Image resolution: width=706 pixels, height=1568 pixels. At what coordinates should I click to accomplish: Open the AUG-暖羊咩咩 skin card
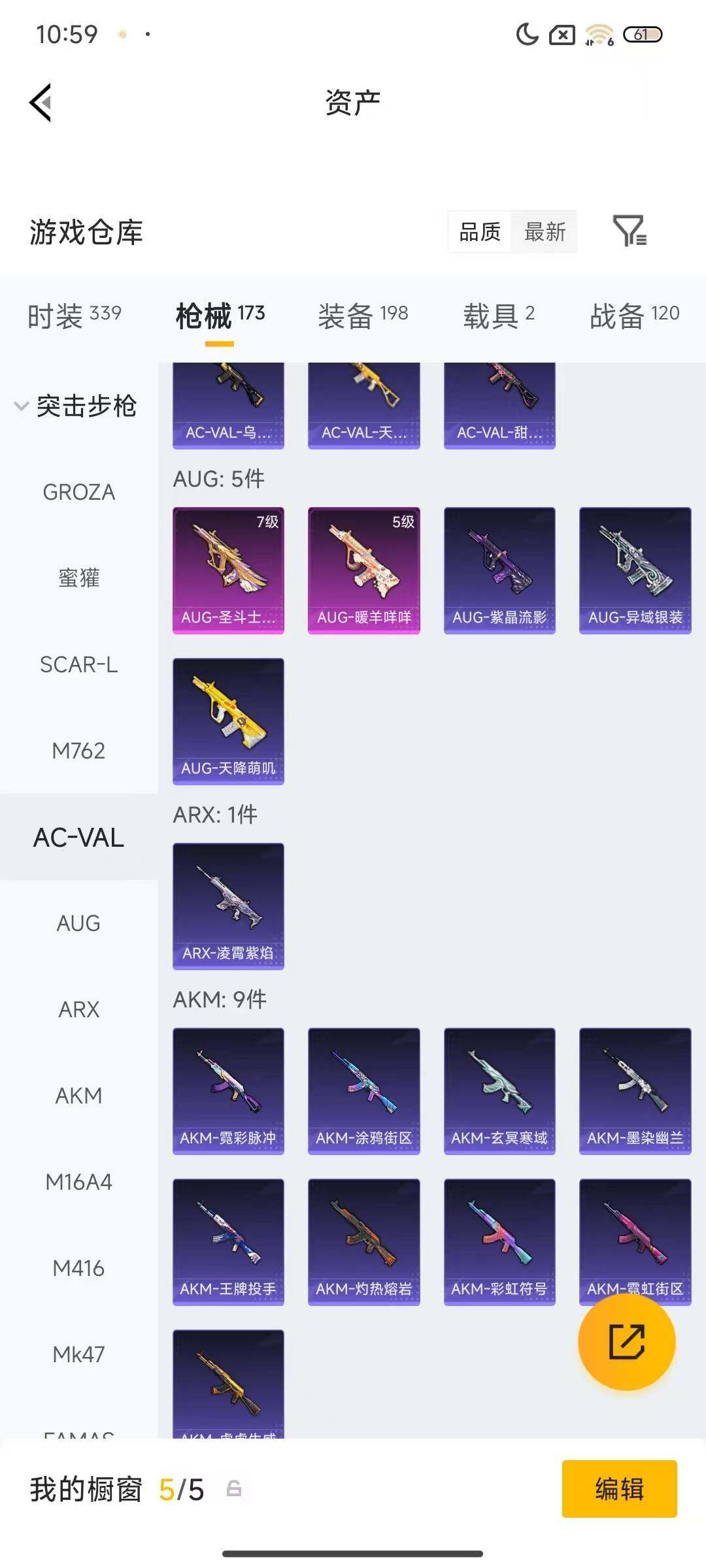coord(363,570)
